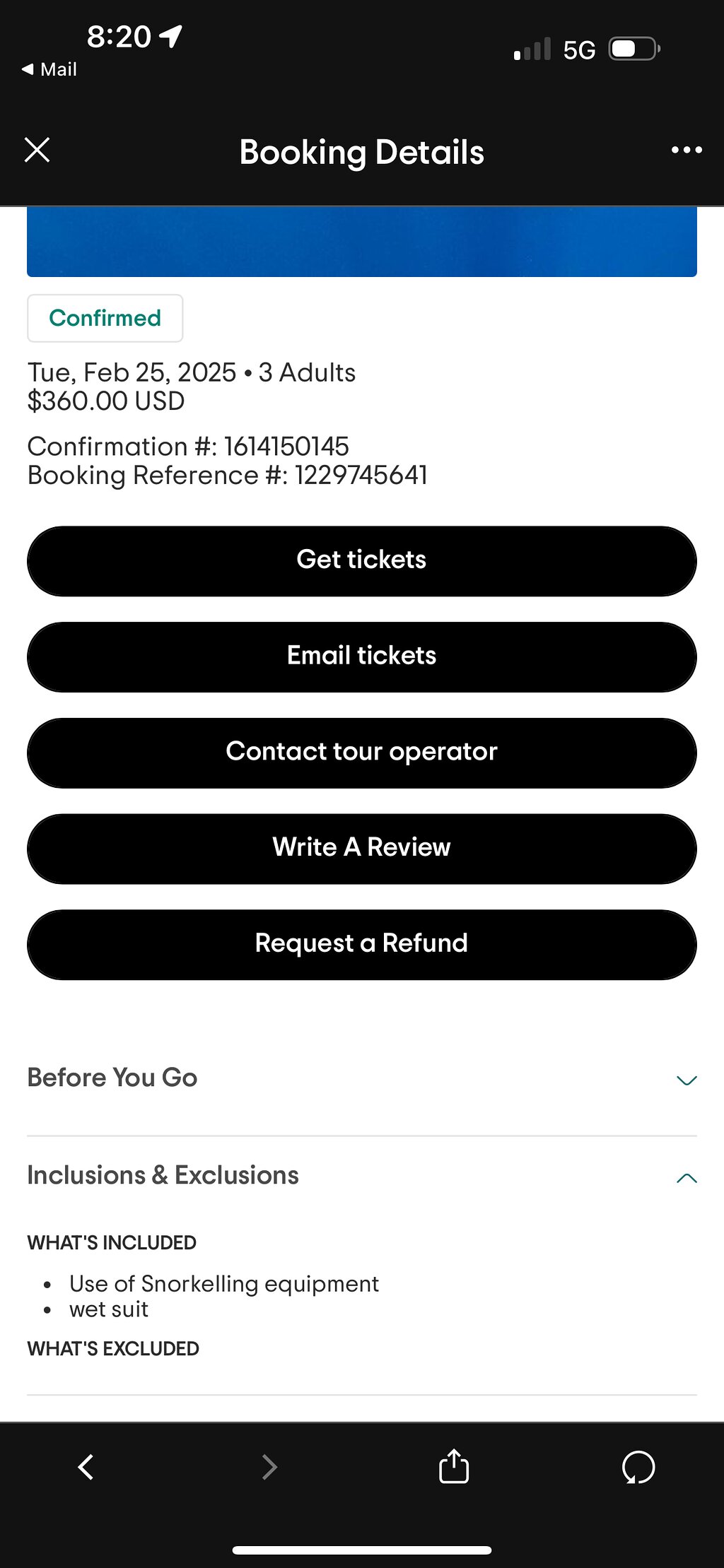Request a refund for the booking
The width and height of the screenshot is (724, 1568).
(x=362, y=944)
